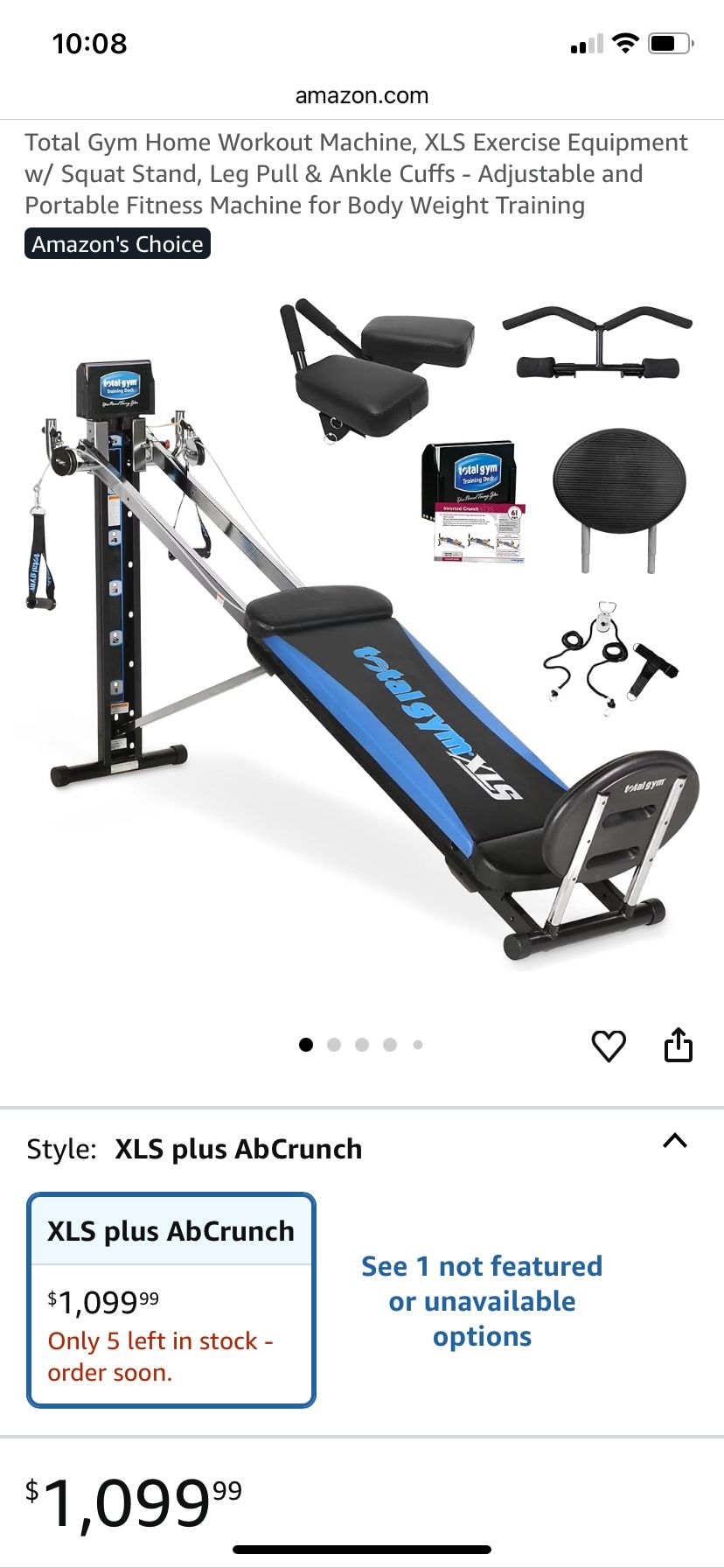Tap the amazon.com address bar
The image size is (724, 1568).
362,95
